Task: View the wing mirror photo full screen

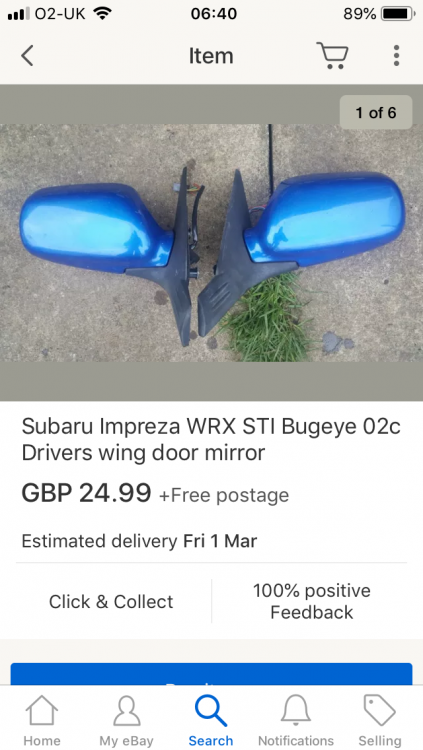Action: (x=212, y=243)
